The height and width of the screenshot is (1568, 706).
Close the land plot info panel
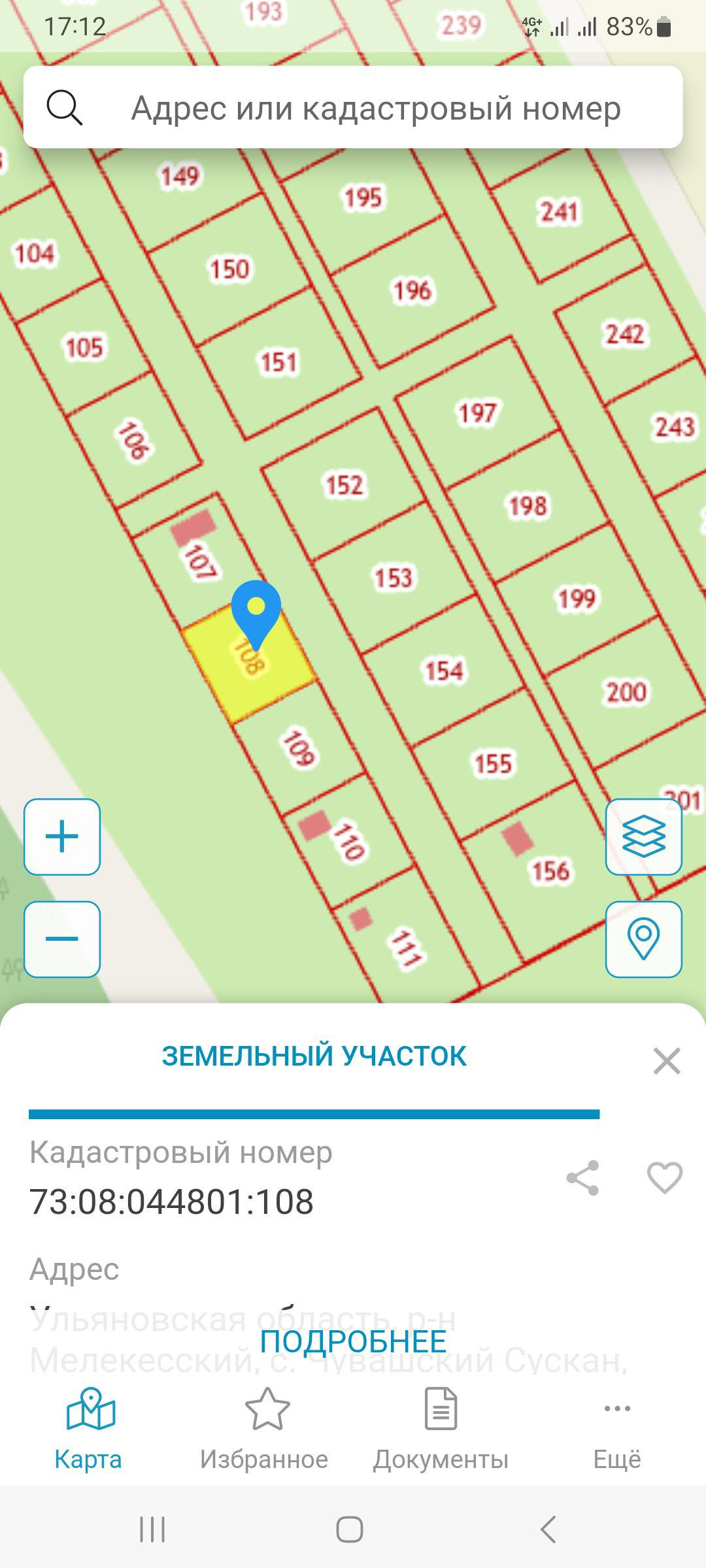[x=667, y=1060]
